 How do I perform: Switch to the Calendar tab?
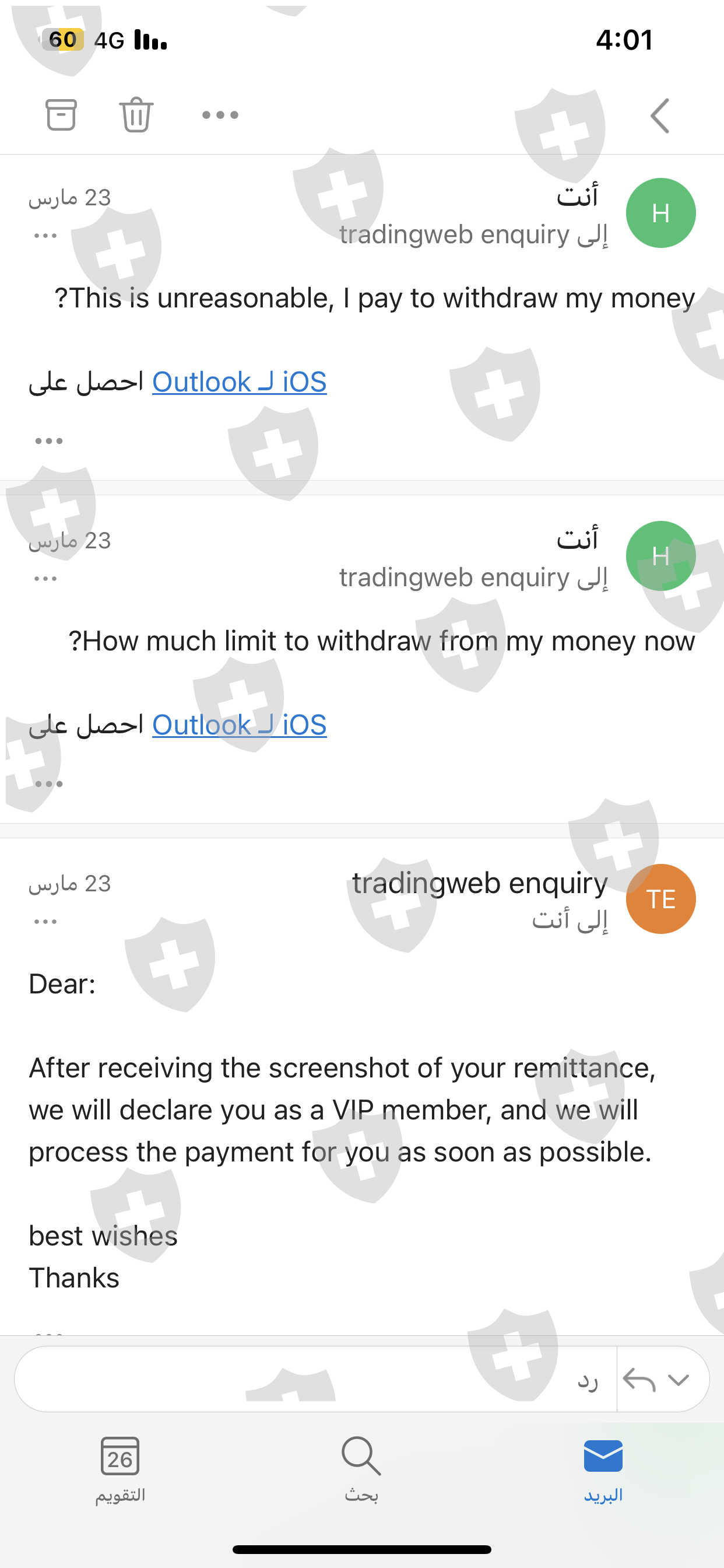(120, 1469)
